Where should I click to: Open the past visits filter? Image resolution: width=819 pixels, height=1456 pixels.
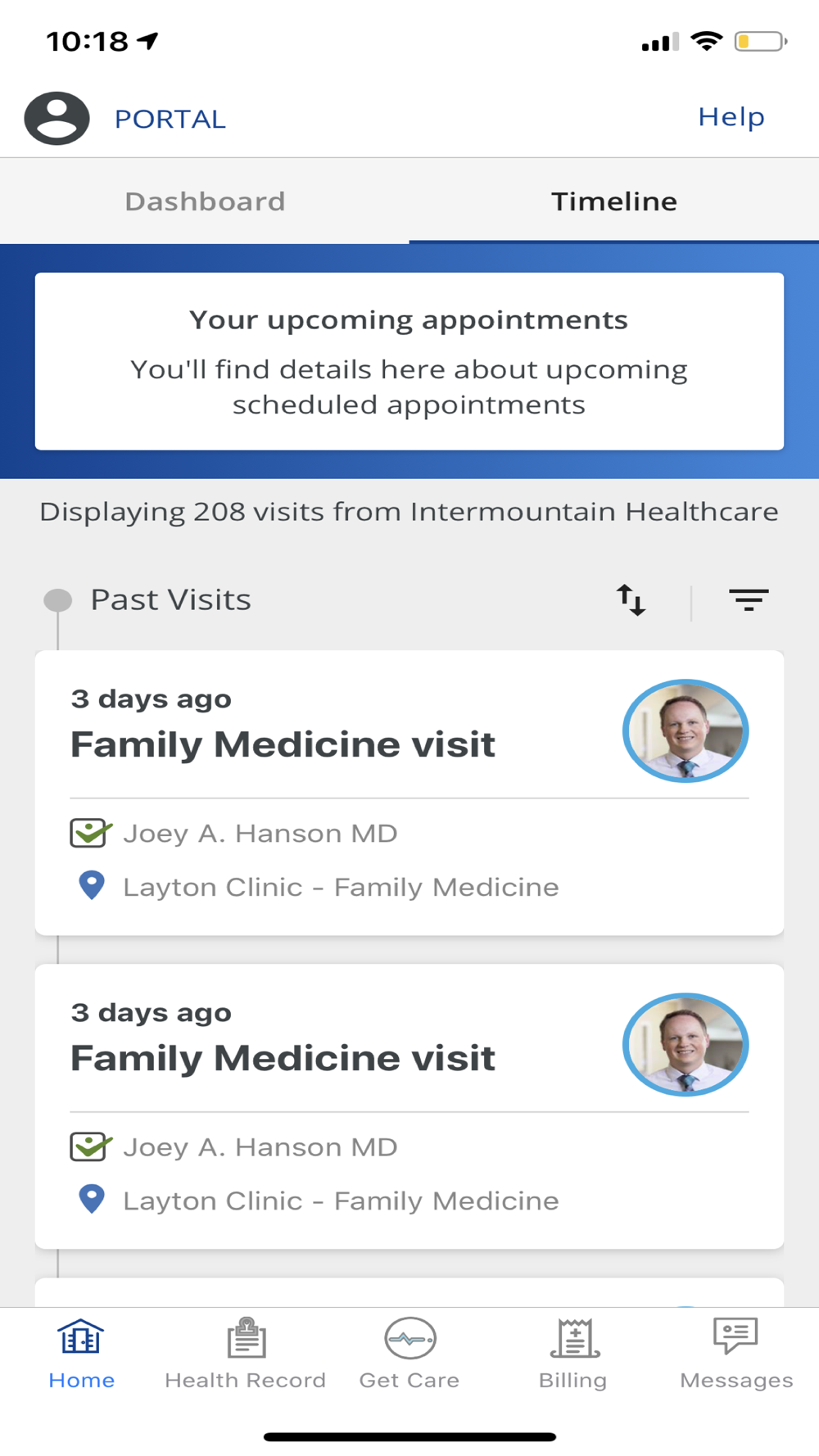click(x=749, y=600)
